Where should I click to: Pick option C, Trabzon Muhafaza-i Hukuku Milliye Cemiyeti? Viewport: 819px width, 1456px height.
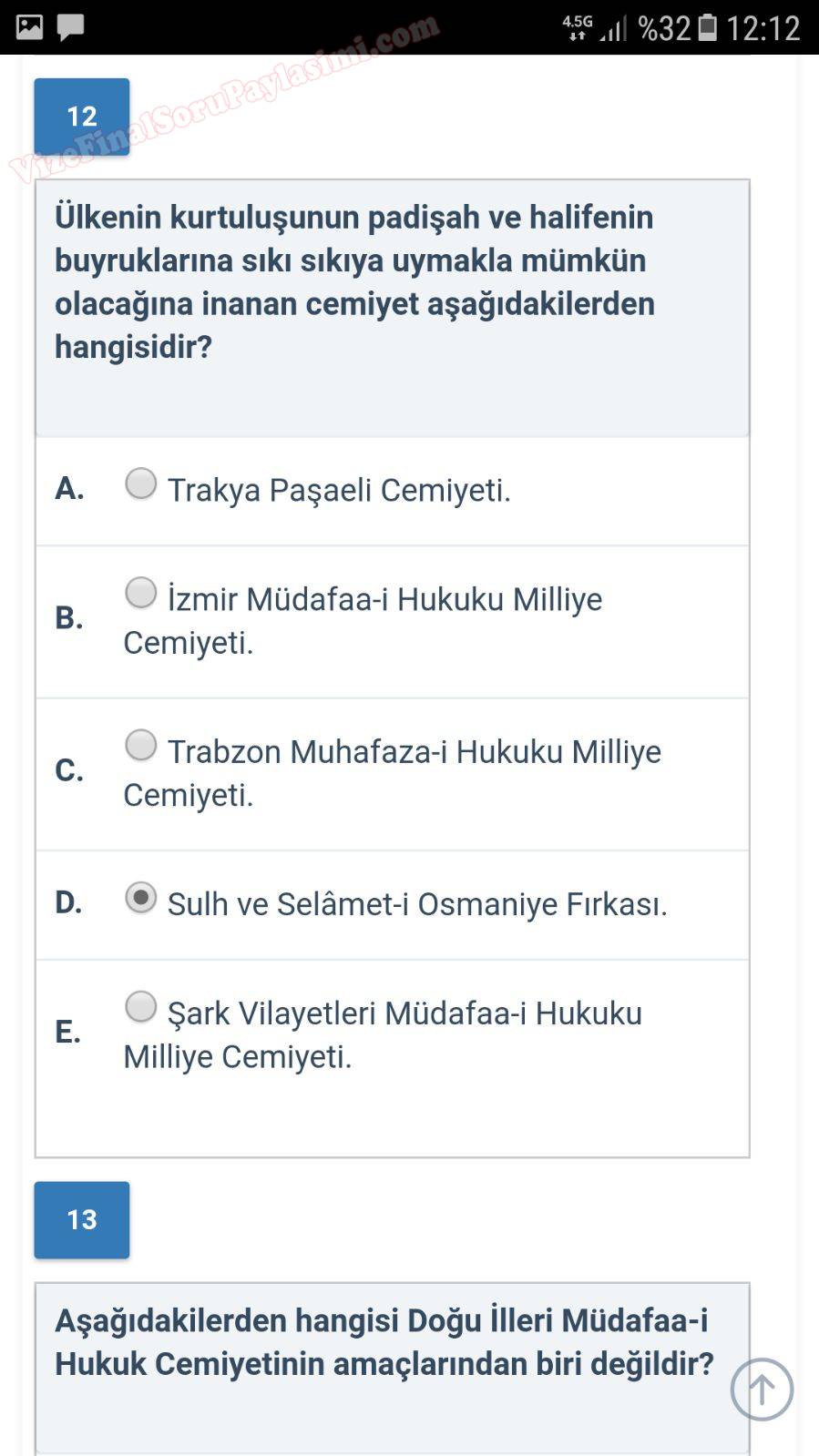coord(141,745)
